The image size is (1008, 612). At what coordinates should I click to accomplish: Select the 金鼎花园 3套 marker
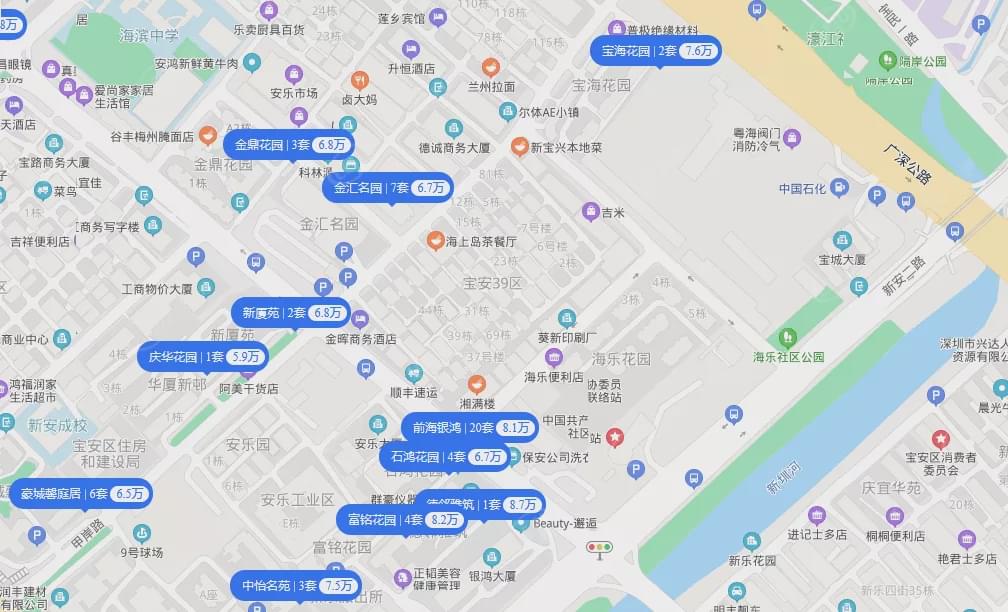tap(290, 145)
